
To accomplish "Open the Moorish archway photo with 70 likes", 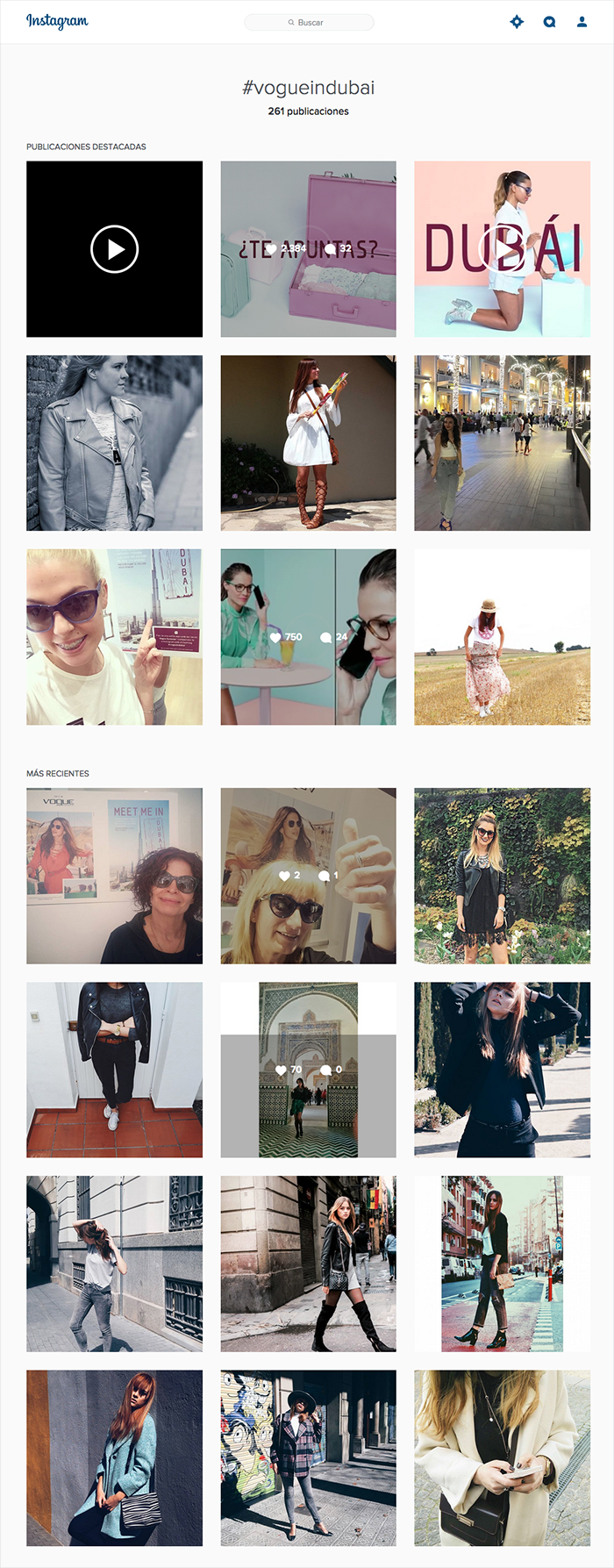I will (x=308, y=1070).
